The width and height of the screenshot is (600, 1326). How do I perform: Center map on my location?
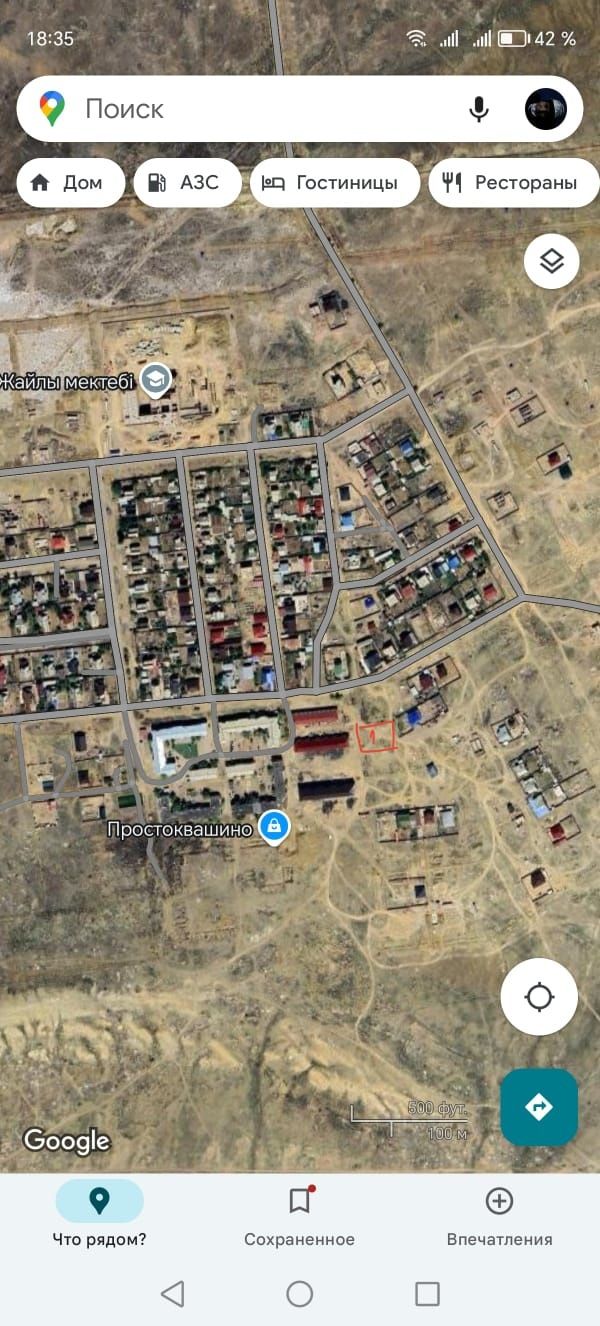pyautogui.click(x=539, y=996)
